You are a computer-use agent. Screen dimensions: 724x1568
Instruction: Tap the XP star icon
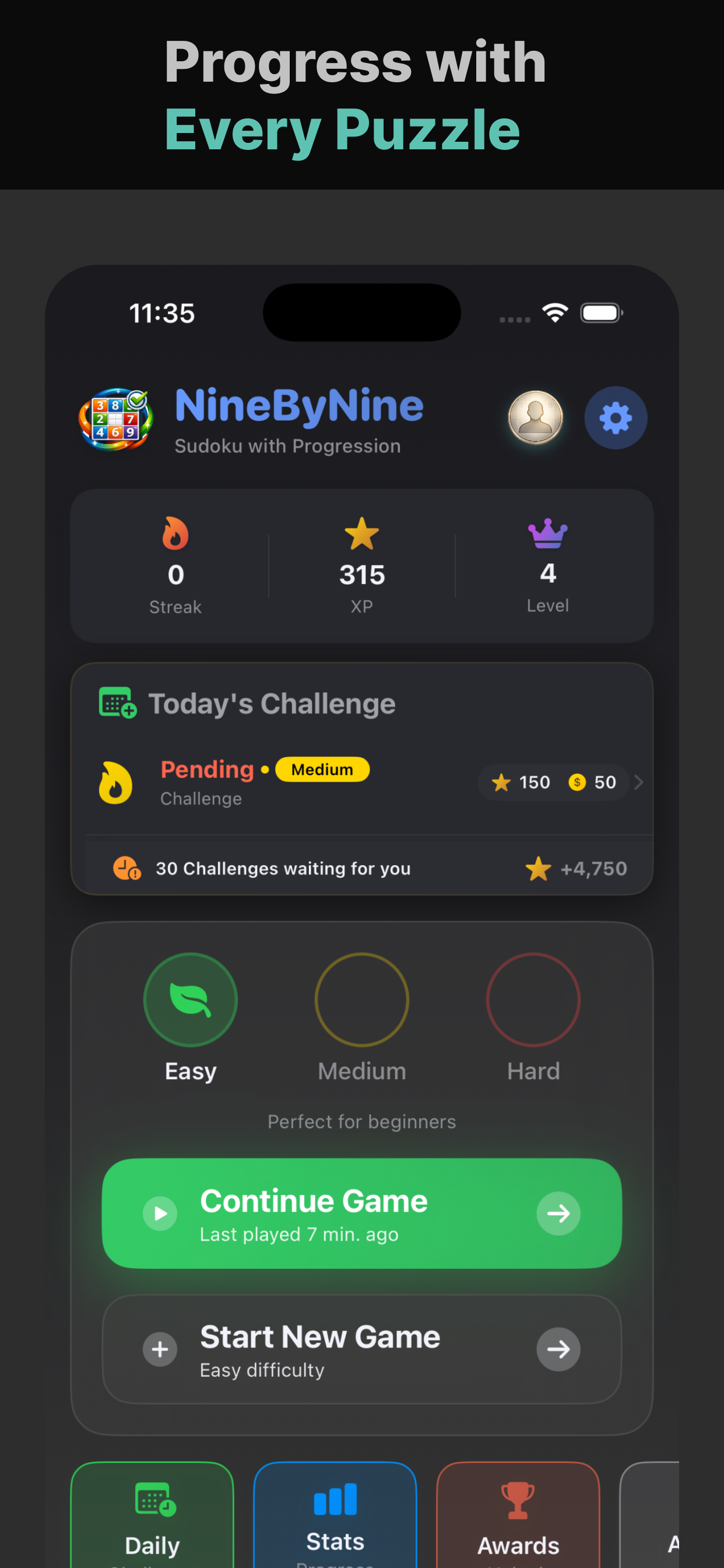click(361, 534)
